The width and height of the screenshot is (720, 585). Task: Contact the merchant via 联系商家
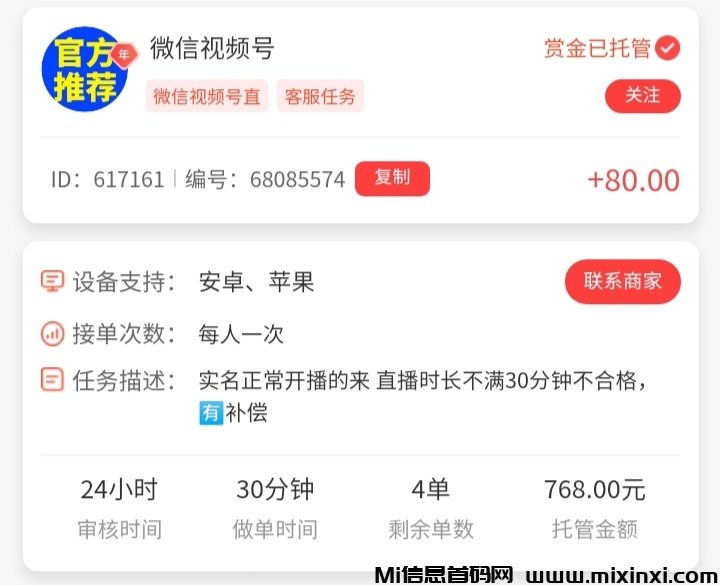coord(622,281)
